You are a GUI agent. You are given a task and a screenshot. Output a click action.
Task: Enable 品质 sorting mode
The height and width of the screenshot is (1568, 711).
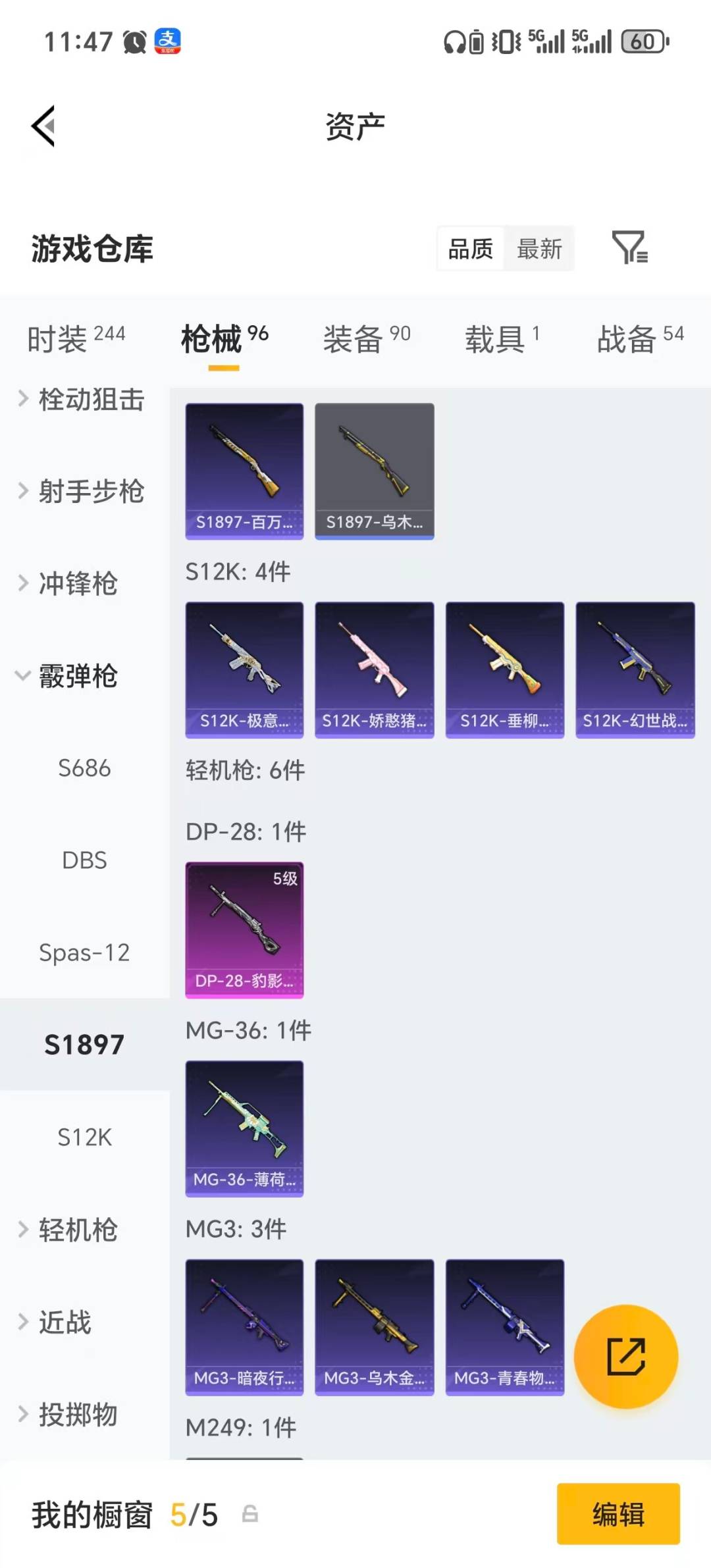[469, 249]
